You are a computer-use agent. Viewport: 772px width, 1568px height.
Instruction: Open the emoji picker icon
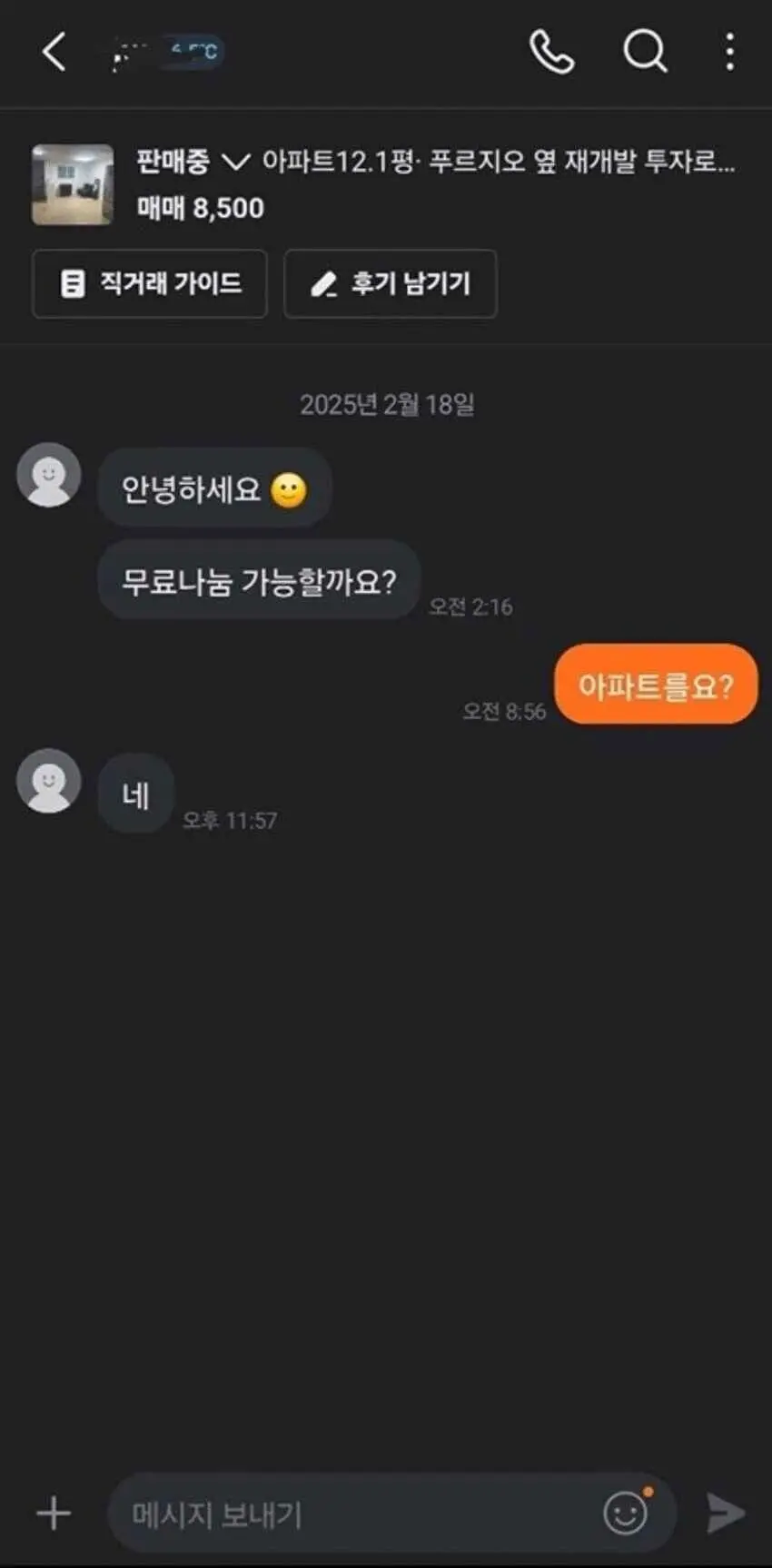point(625,1513)
